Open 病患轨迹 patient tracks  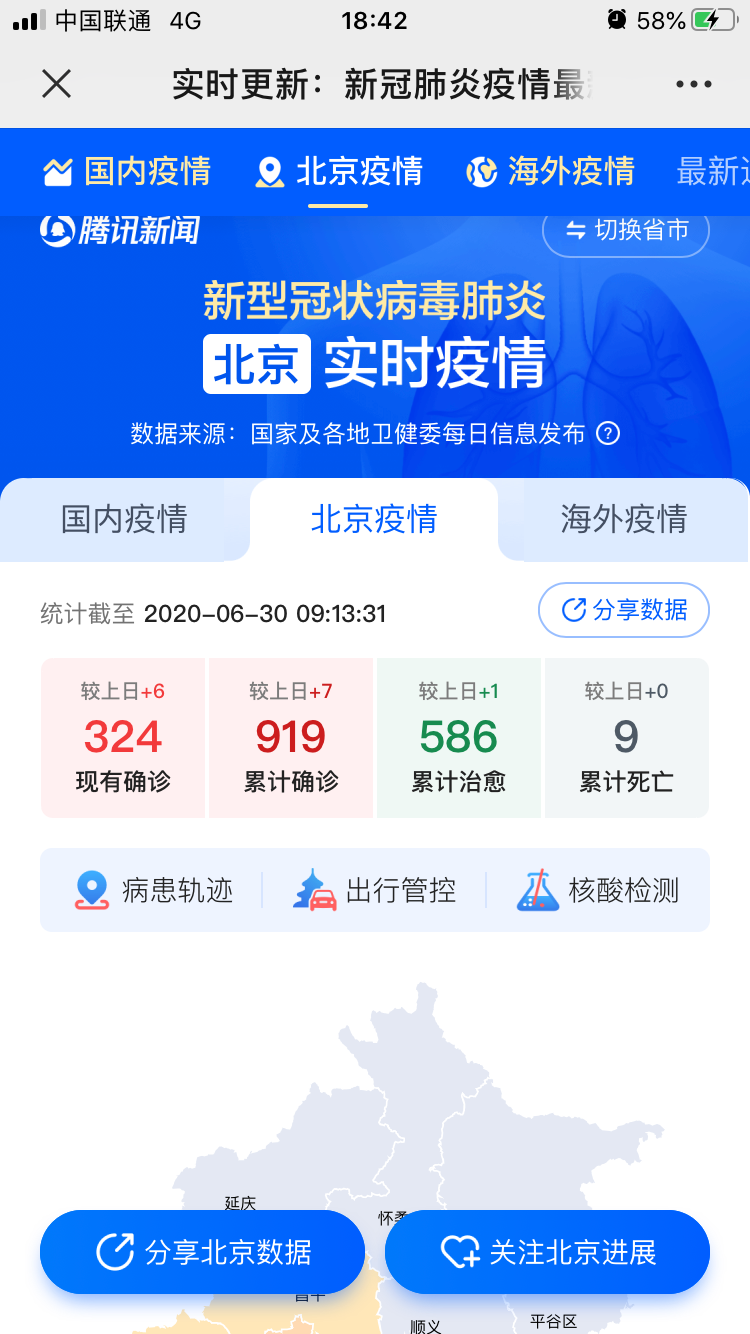pos(153,890)
